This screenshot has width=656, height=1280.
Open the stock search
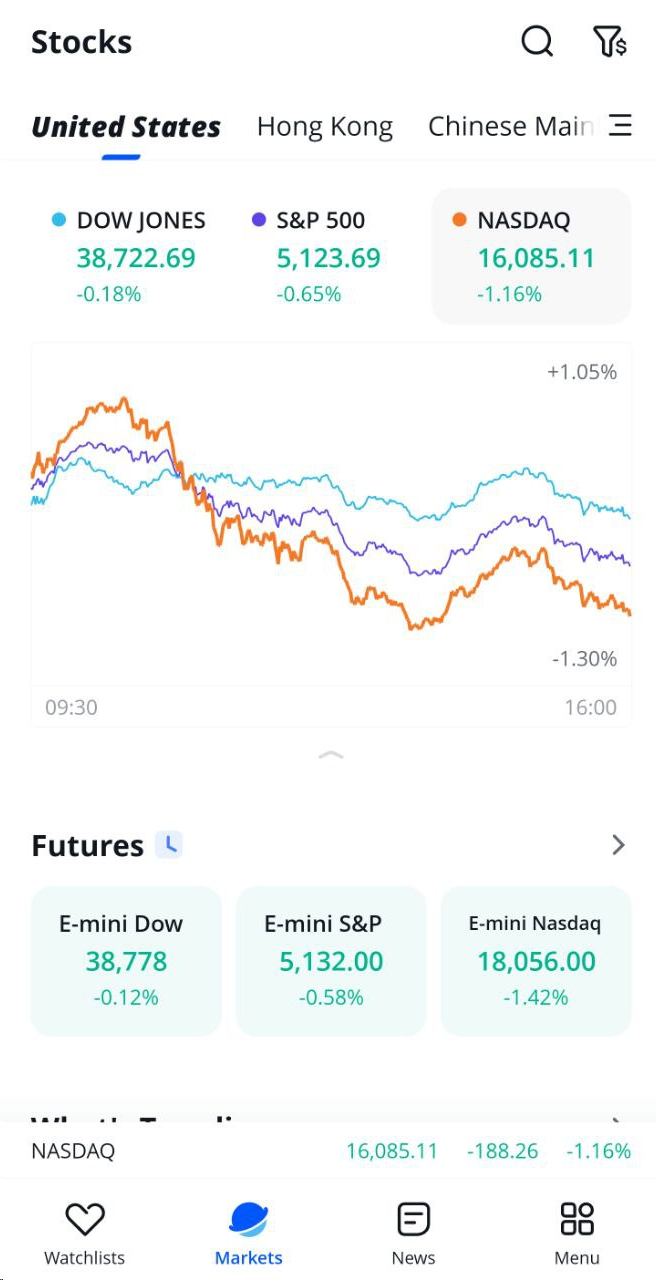tap(537, 42)
